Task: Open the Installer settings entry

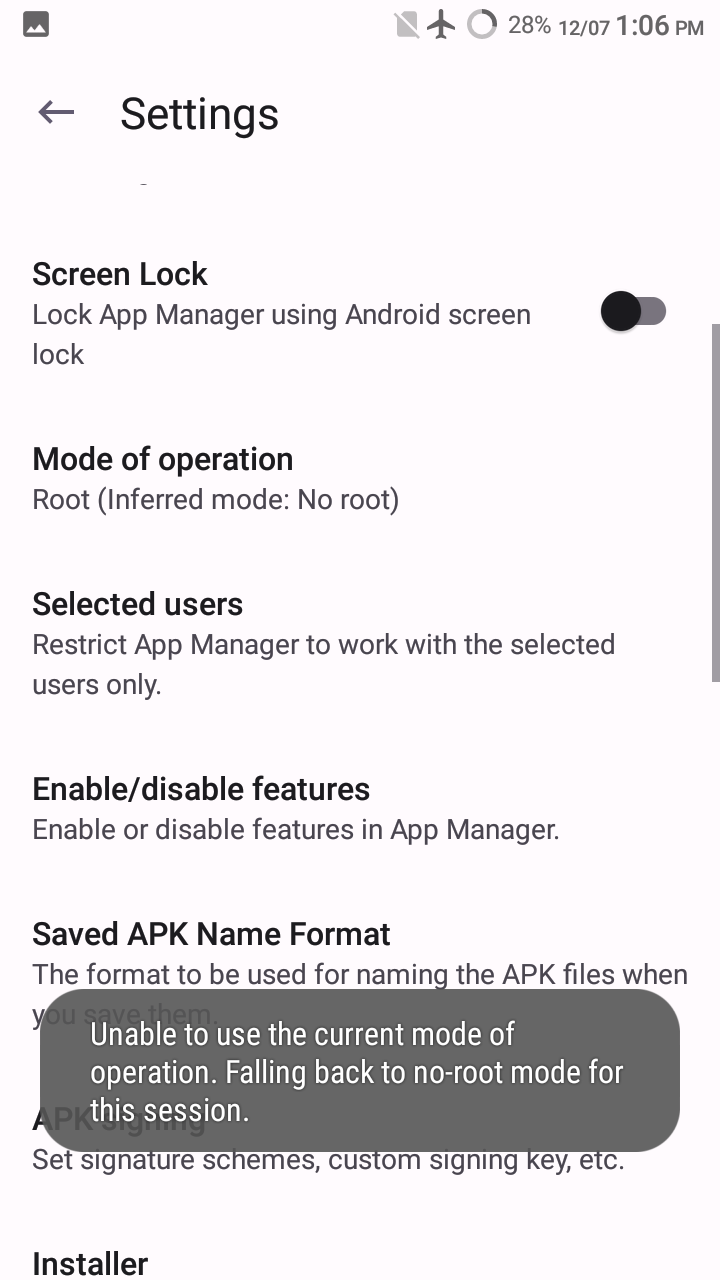Action: tap(90, 1262)
